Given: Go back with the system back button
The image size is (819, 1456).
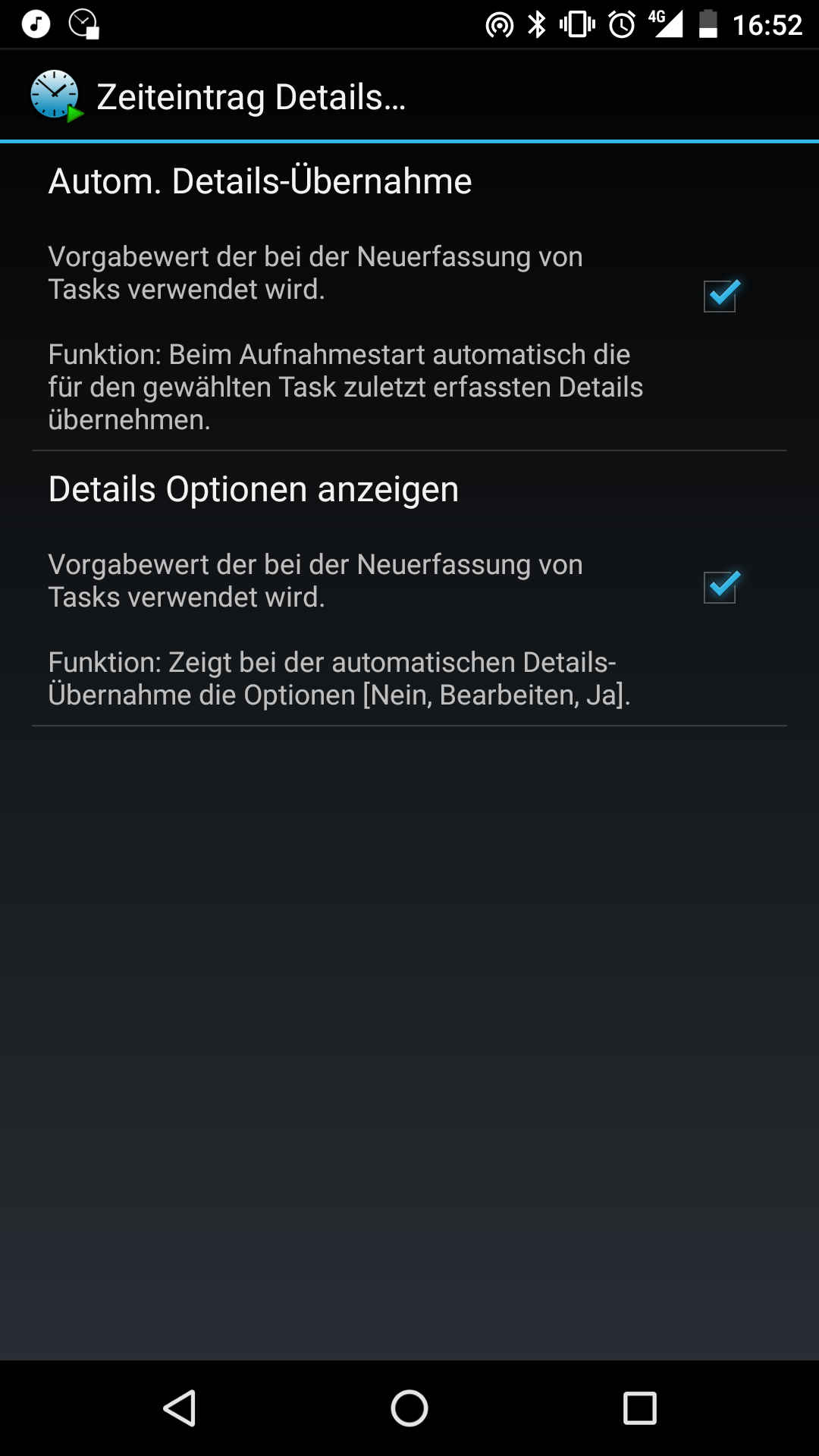Looking at the screenshot, I should tap(180, 1408).
